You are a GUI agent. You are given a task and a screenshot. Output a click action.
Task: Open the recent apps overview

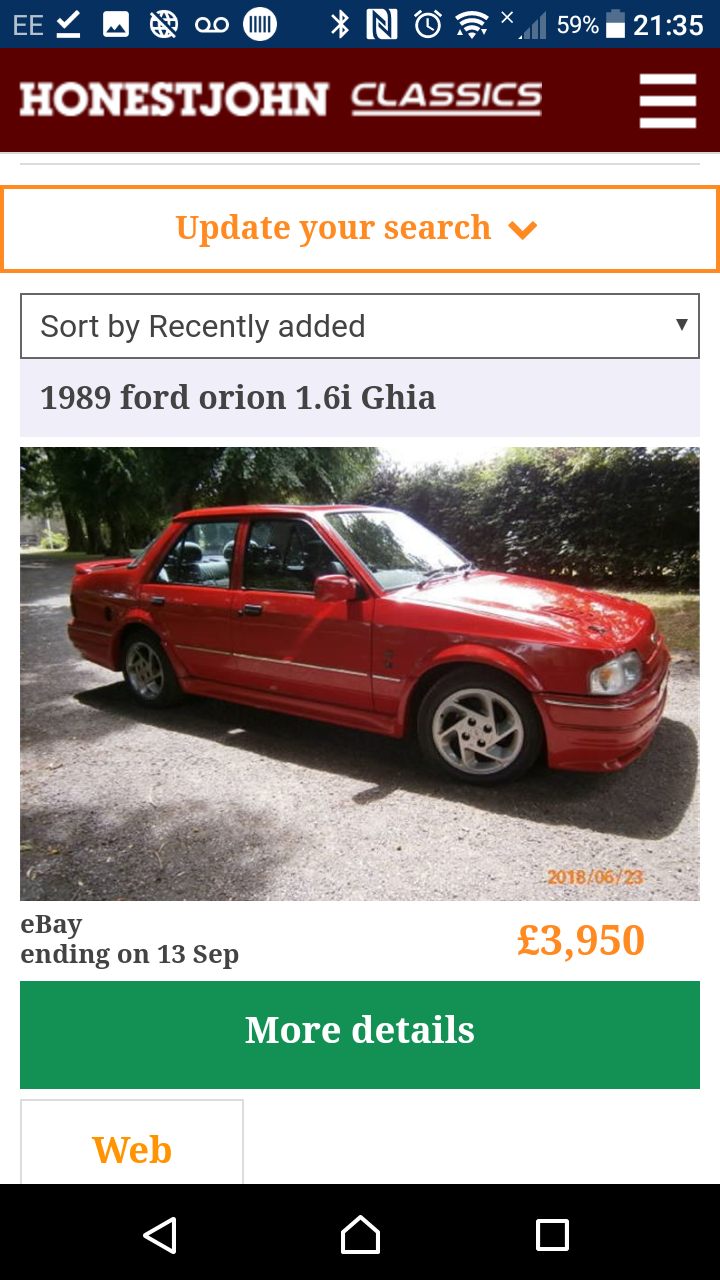click(552, 1234)
